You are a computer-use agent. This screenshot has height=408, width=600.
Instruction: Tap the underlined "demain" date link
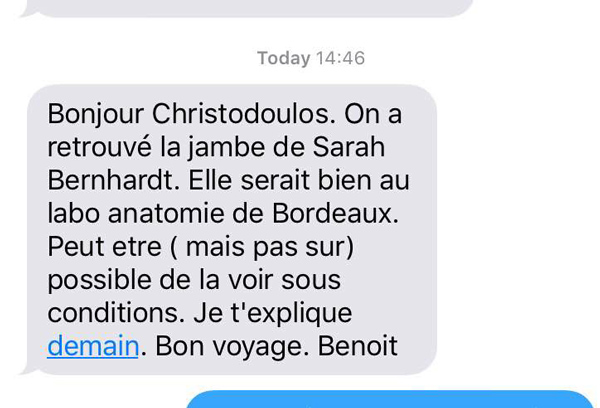(x=93, y=346)
